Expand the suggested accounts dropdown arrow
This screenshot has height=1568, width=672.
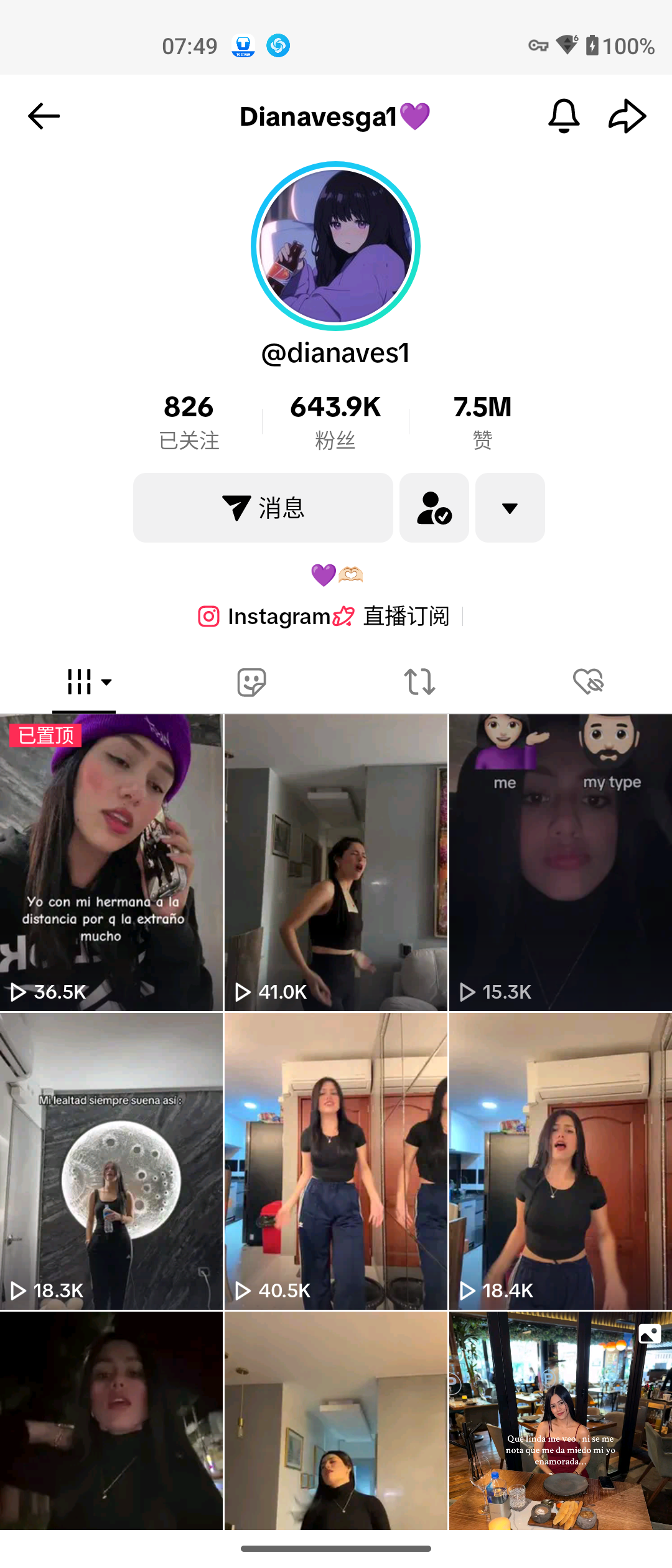[510, 508]
